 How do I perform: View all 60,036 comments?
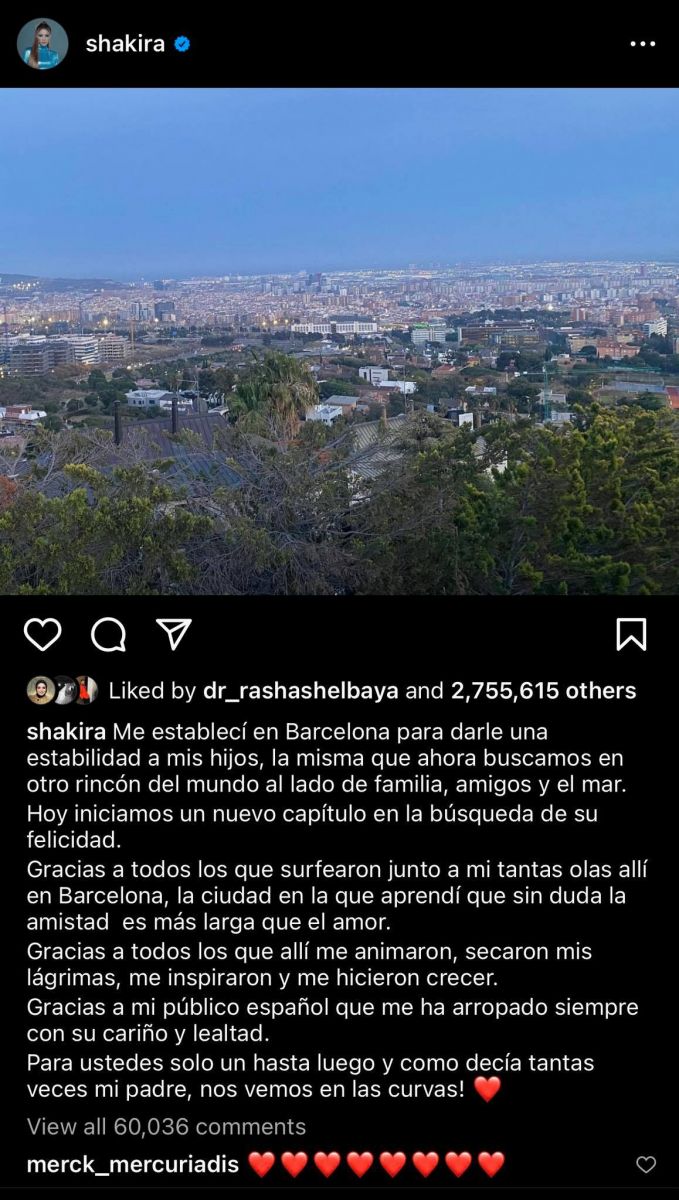(166, 1127)
